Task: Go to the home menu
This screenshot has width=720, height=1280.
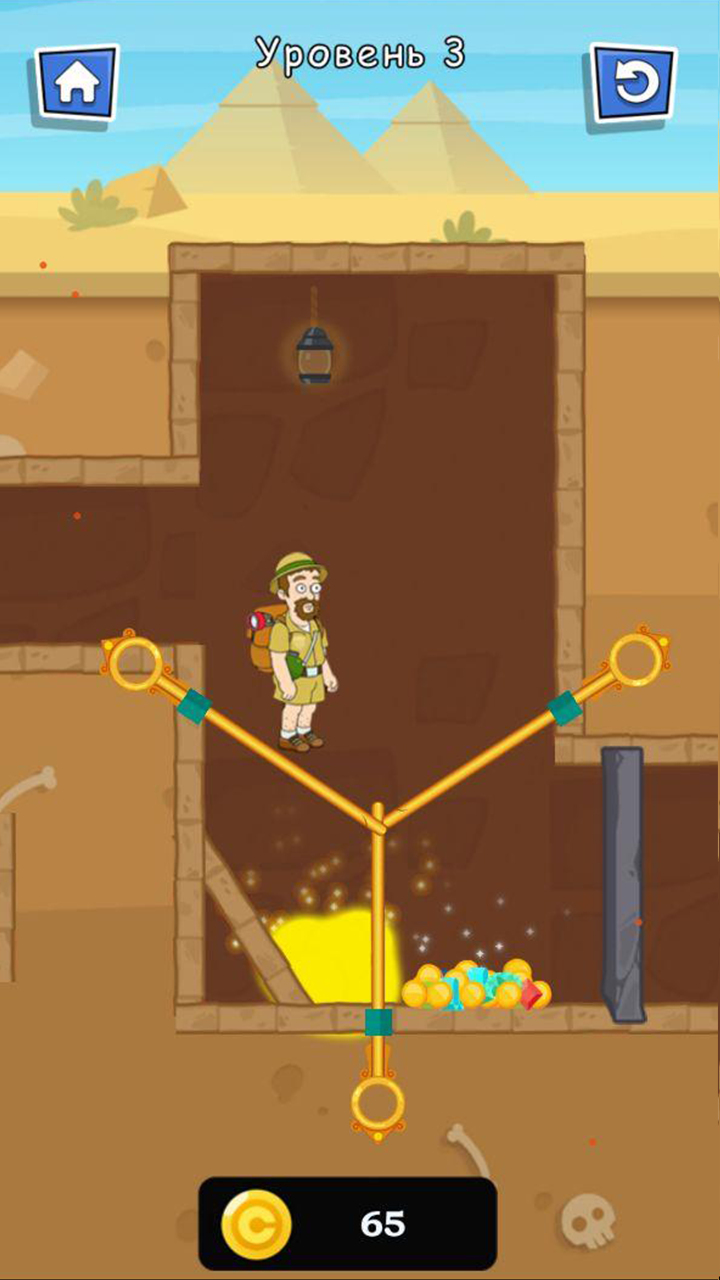Action: tap(77, 84)
